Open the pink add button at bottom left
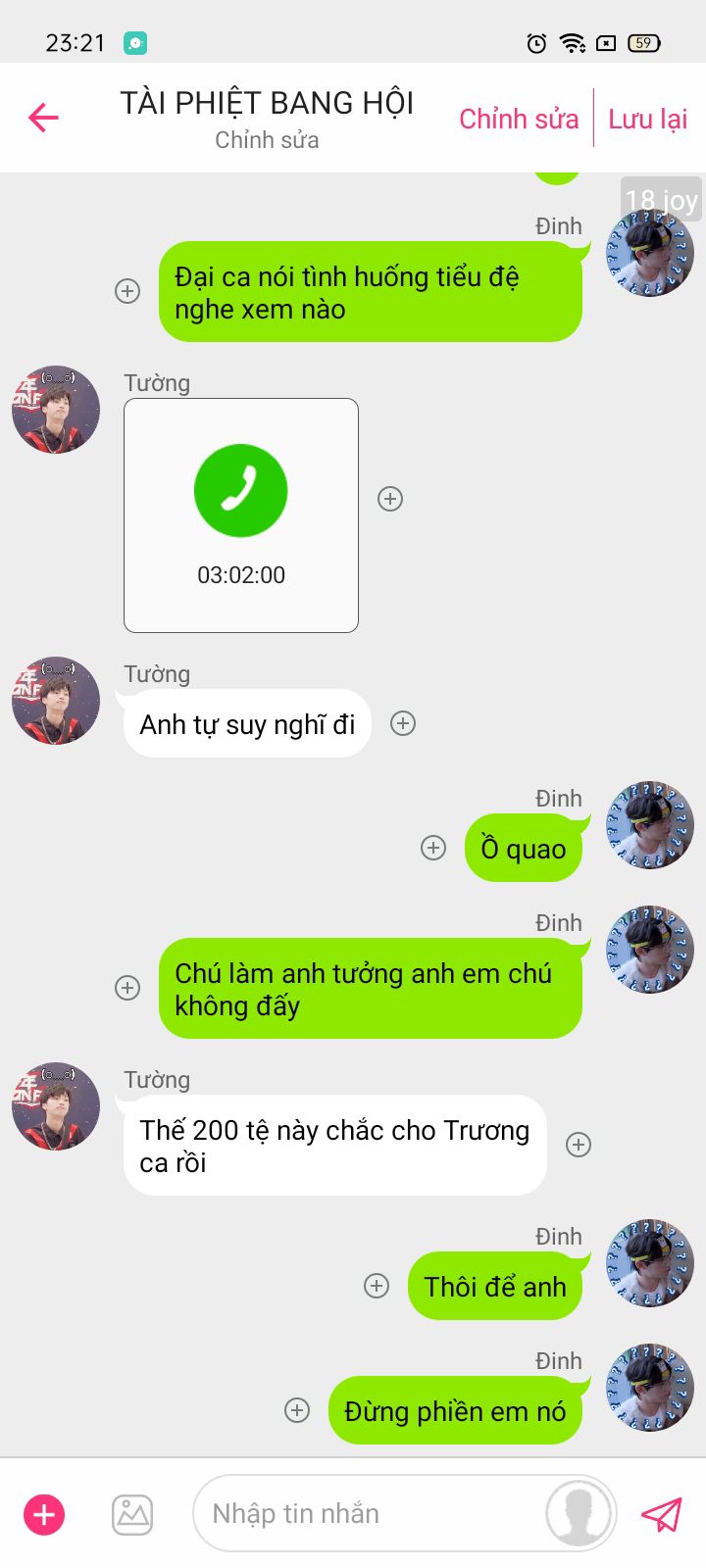Image resolution: width=706 pixels, height=1568 pixels. (44, 1514)
